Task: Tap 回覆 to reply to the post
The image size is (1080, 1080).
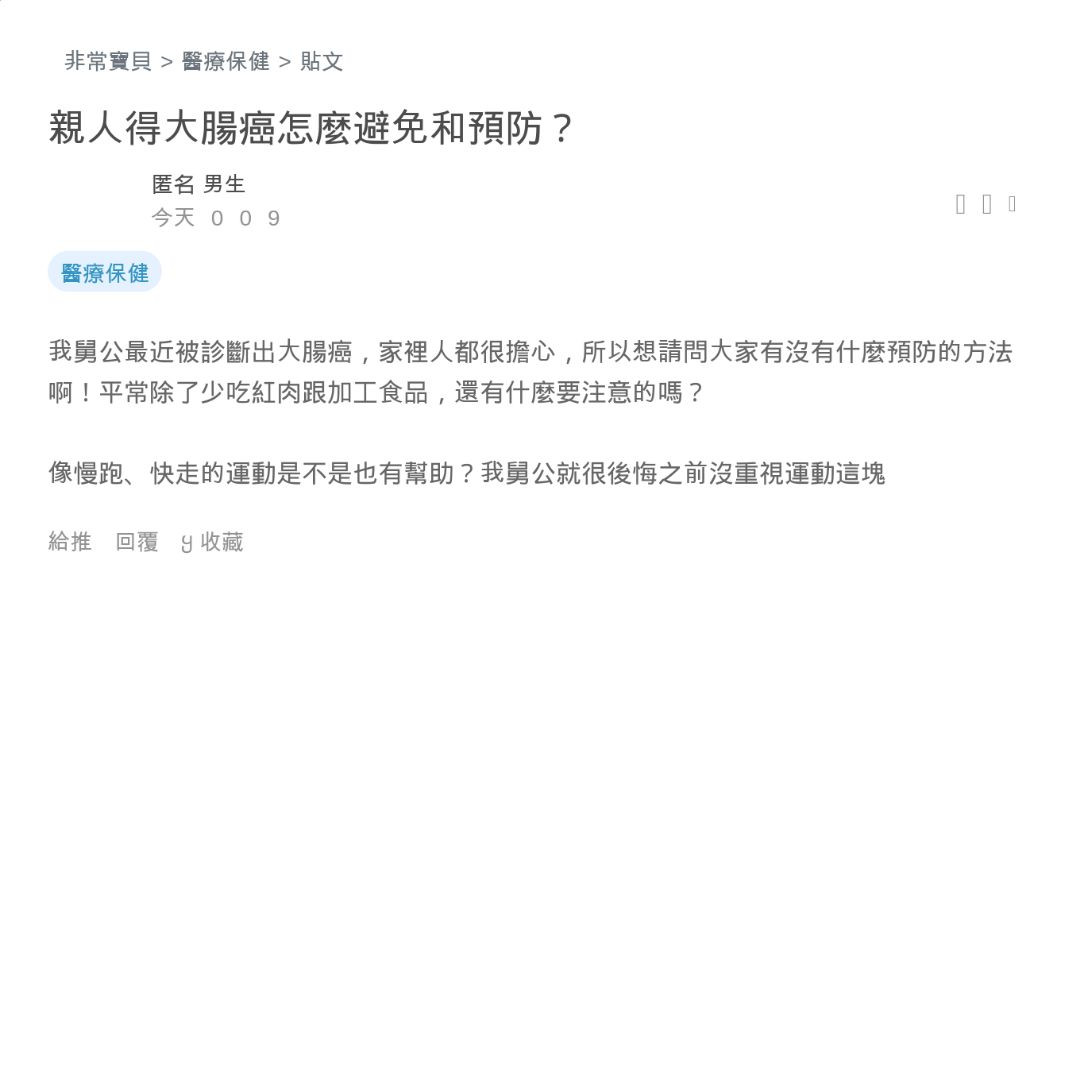Action: pos(137,542)
